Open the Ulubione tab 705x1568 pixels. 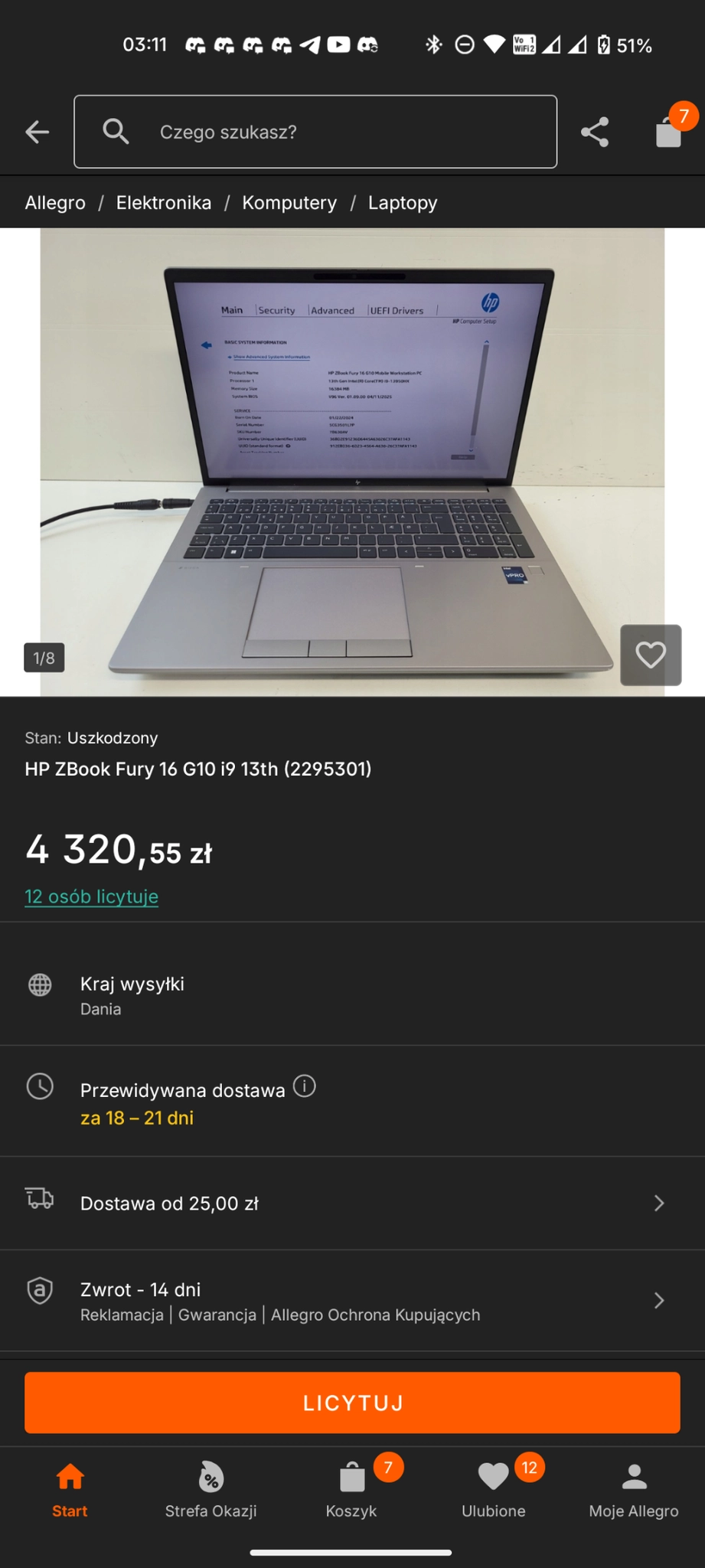493,1490
